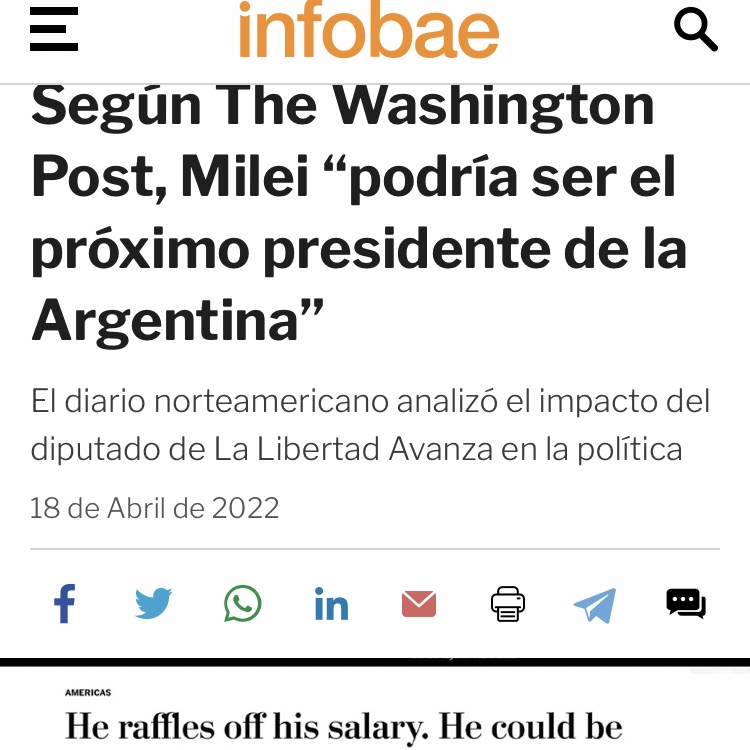Share the article via WhatsApp

242,604
